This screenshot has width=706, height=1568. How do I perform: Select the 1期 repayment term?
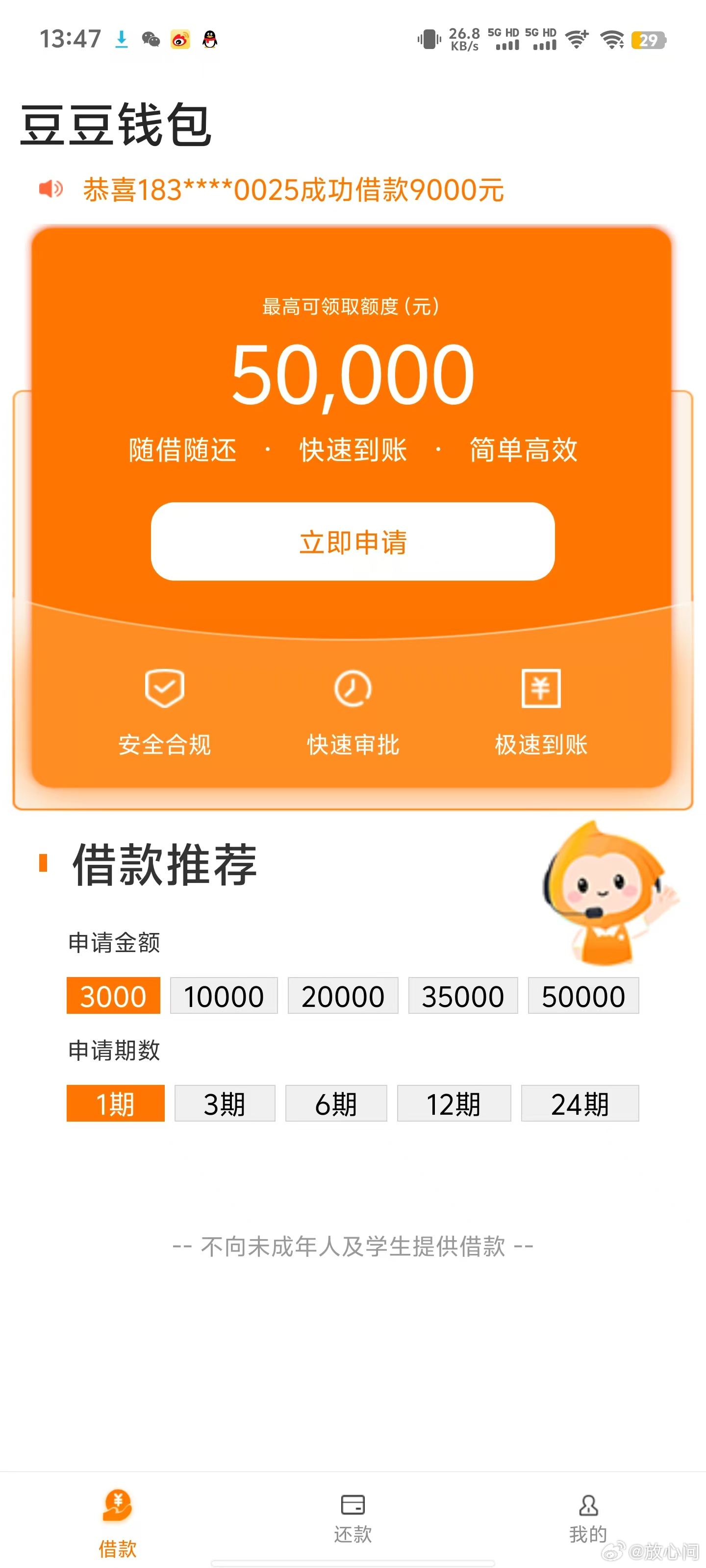pos(115,1103)
